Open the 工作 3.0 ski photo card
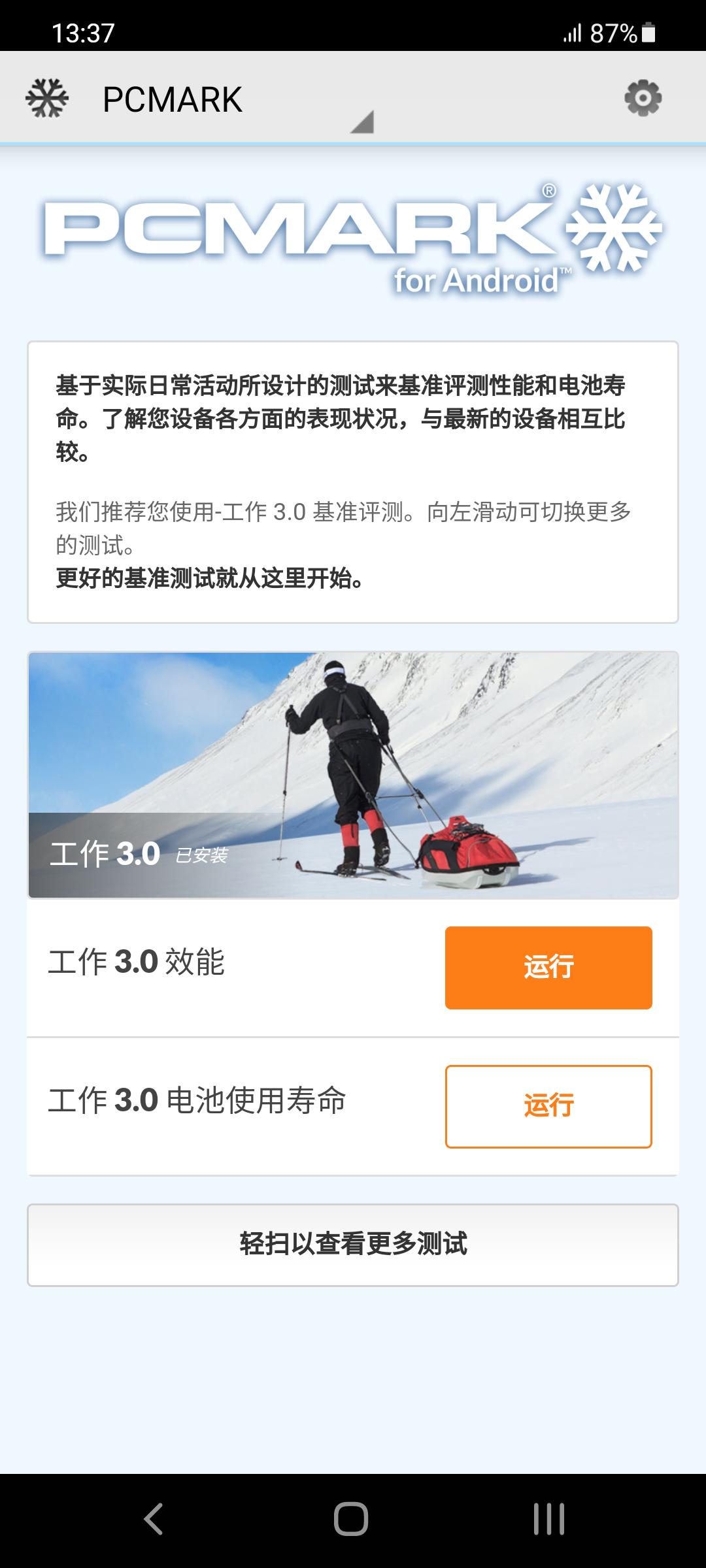The image size is (706, 1568). (x=353, y=775)
